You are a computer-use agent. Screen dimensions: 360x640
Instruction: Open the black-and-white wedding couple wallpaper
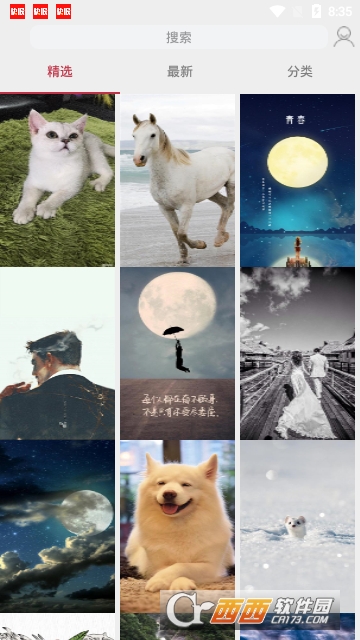pos(297,353)
